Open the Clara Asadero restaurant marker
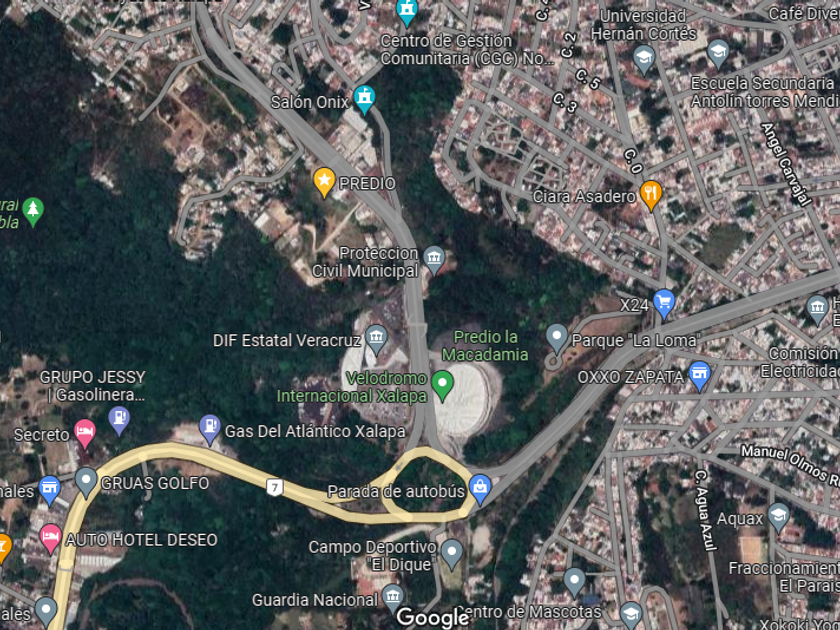This screenshot has width=840, height=630. 651,194
